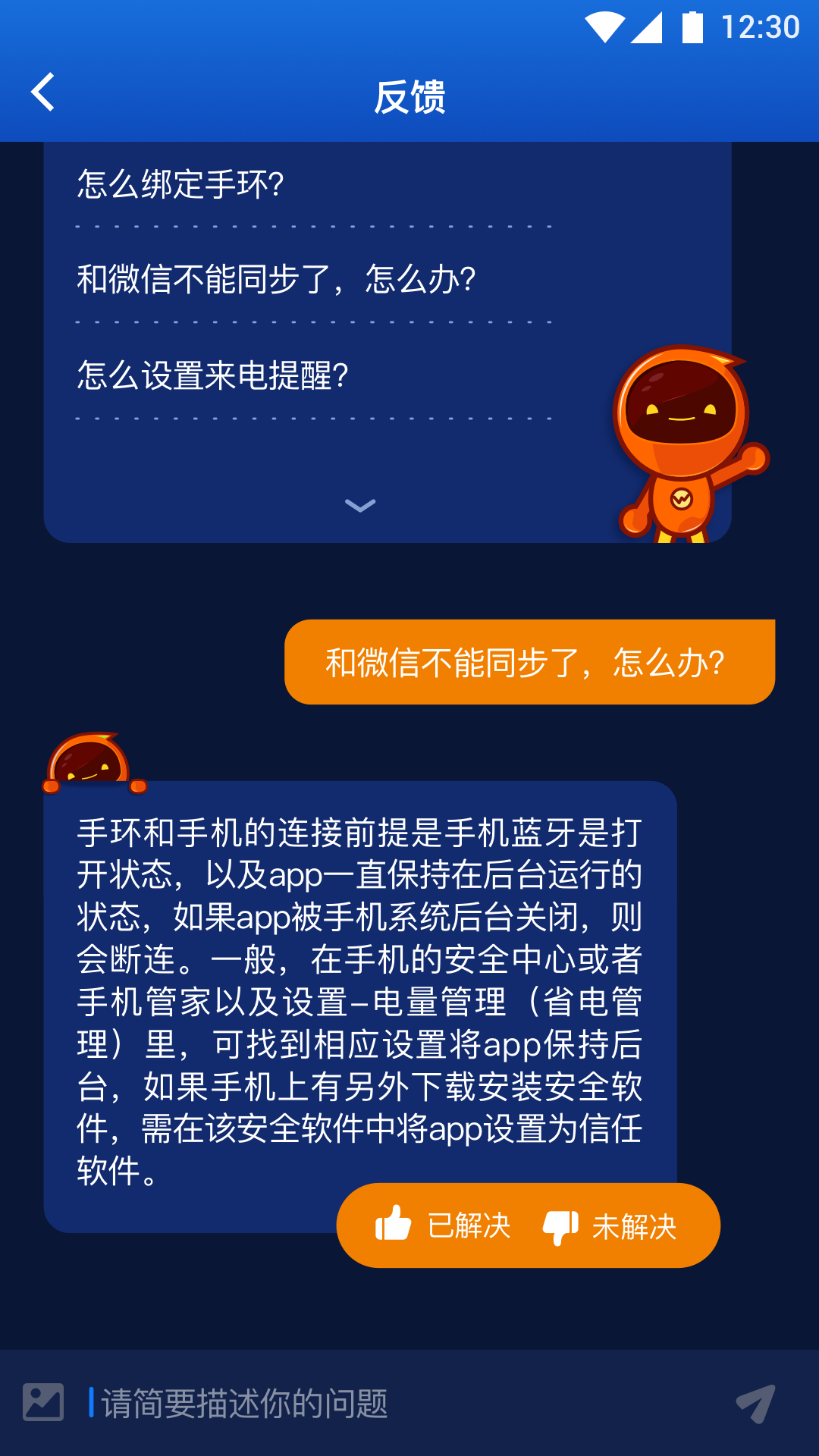Image resolution: width=819 pixels, height=1456 pixels.
Task: Expand more FAQ questions with the chevron
Action: coord(360,506)
